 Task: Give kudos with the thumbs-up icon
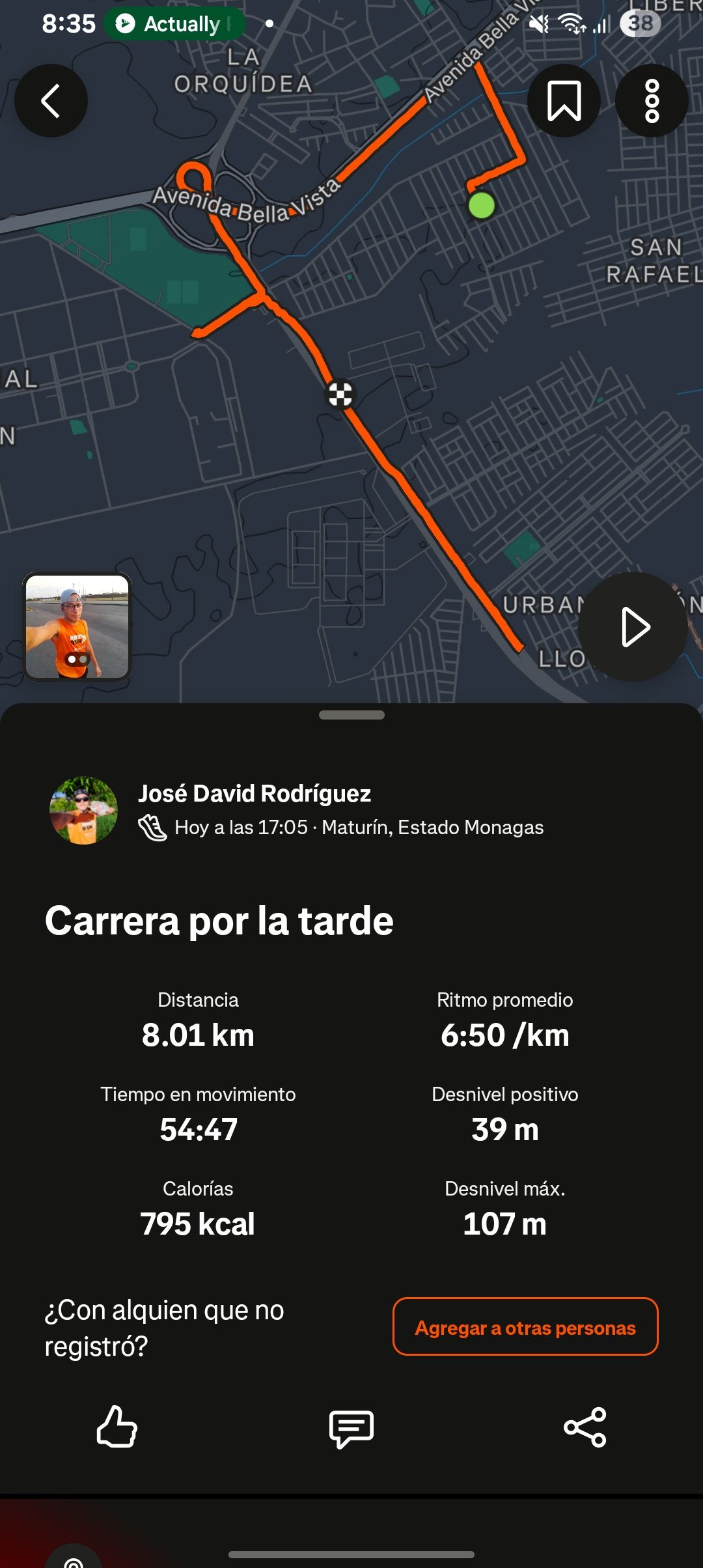click(117, 1427)
